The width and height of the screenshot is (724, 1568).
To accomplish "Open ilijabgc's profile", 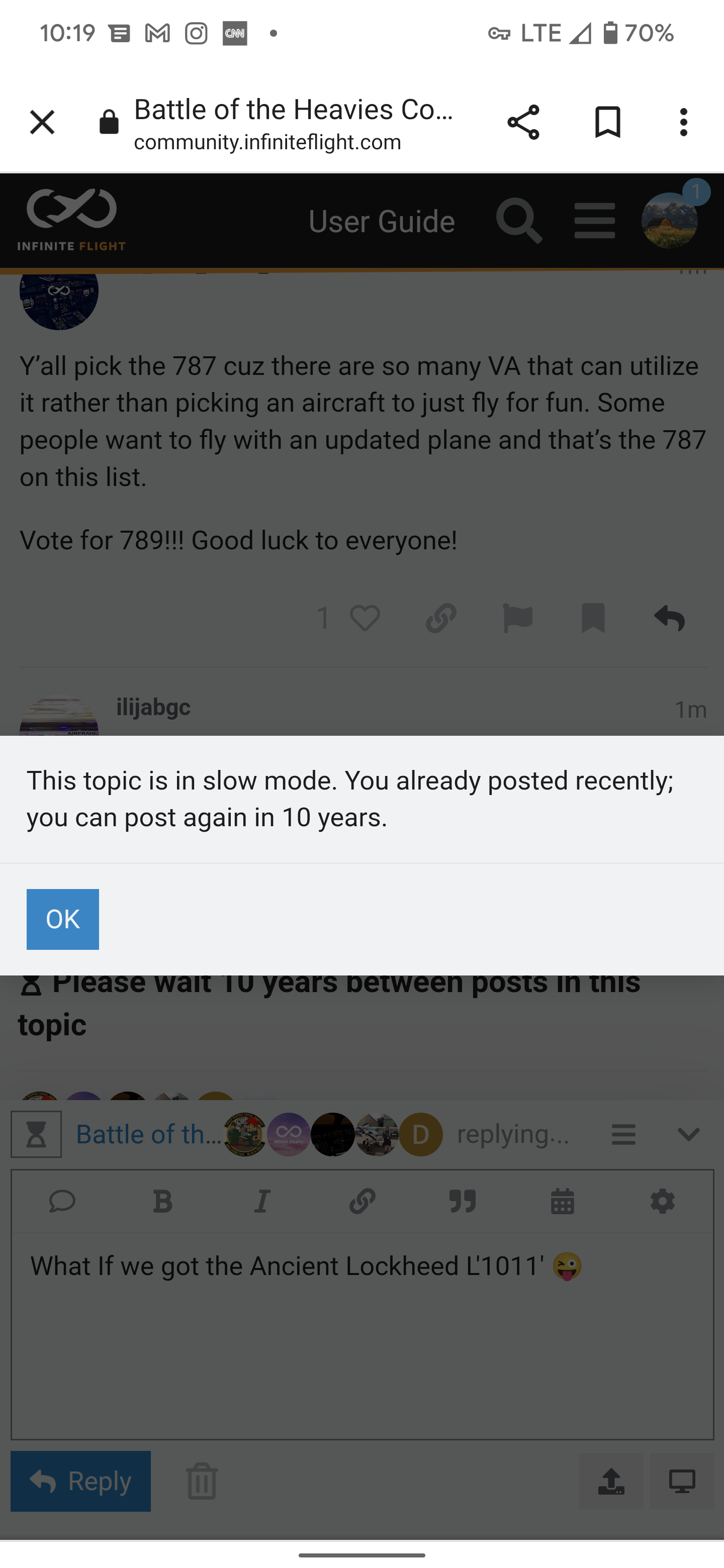I will (153, 707).
